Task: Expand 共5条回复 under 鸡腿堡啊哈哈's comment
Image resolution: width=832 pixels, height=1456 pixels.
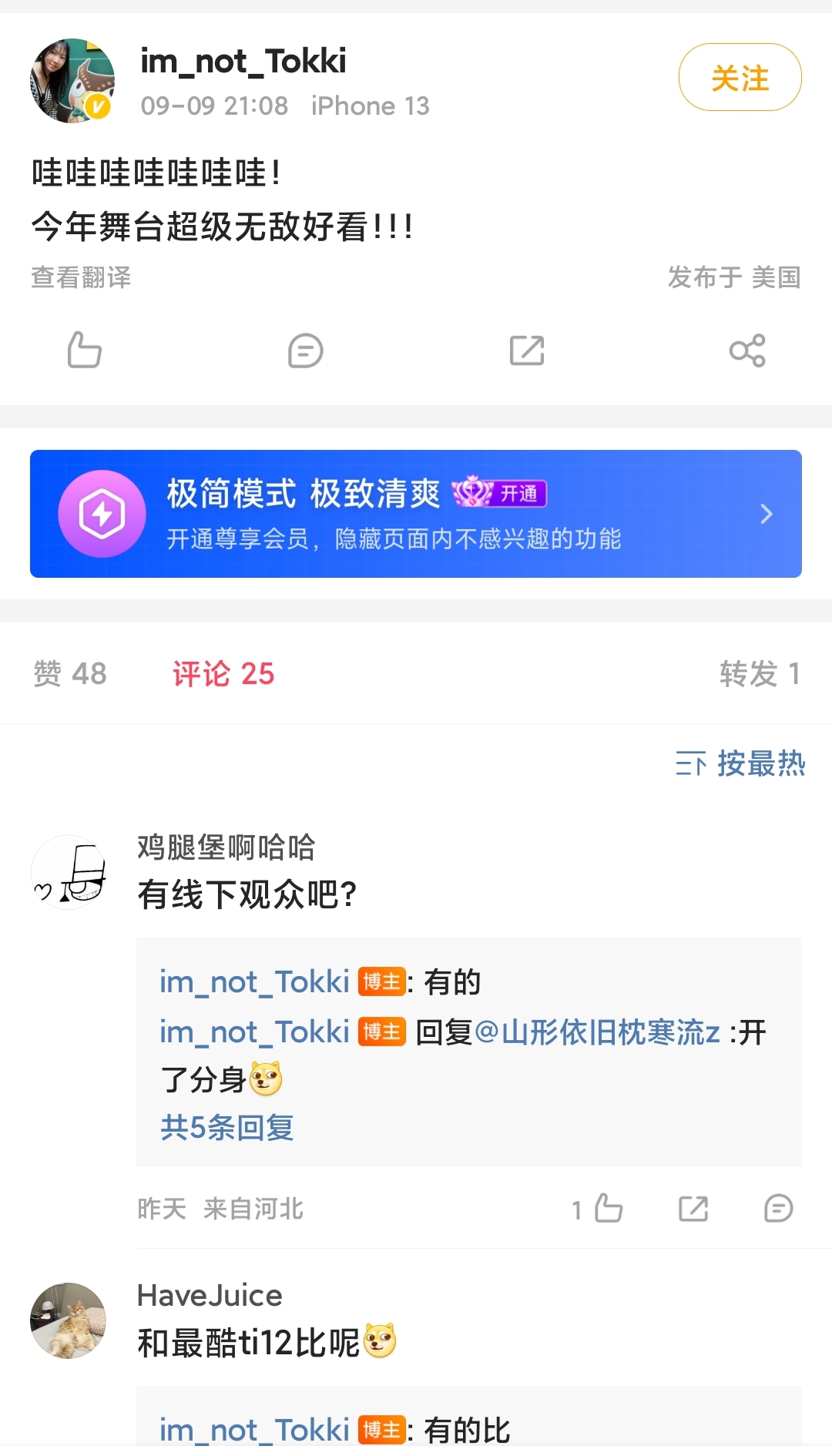Action: (x=227, y=1128)
